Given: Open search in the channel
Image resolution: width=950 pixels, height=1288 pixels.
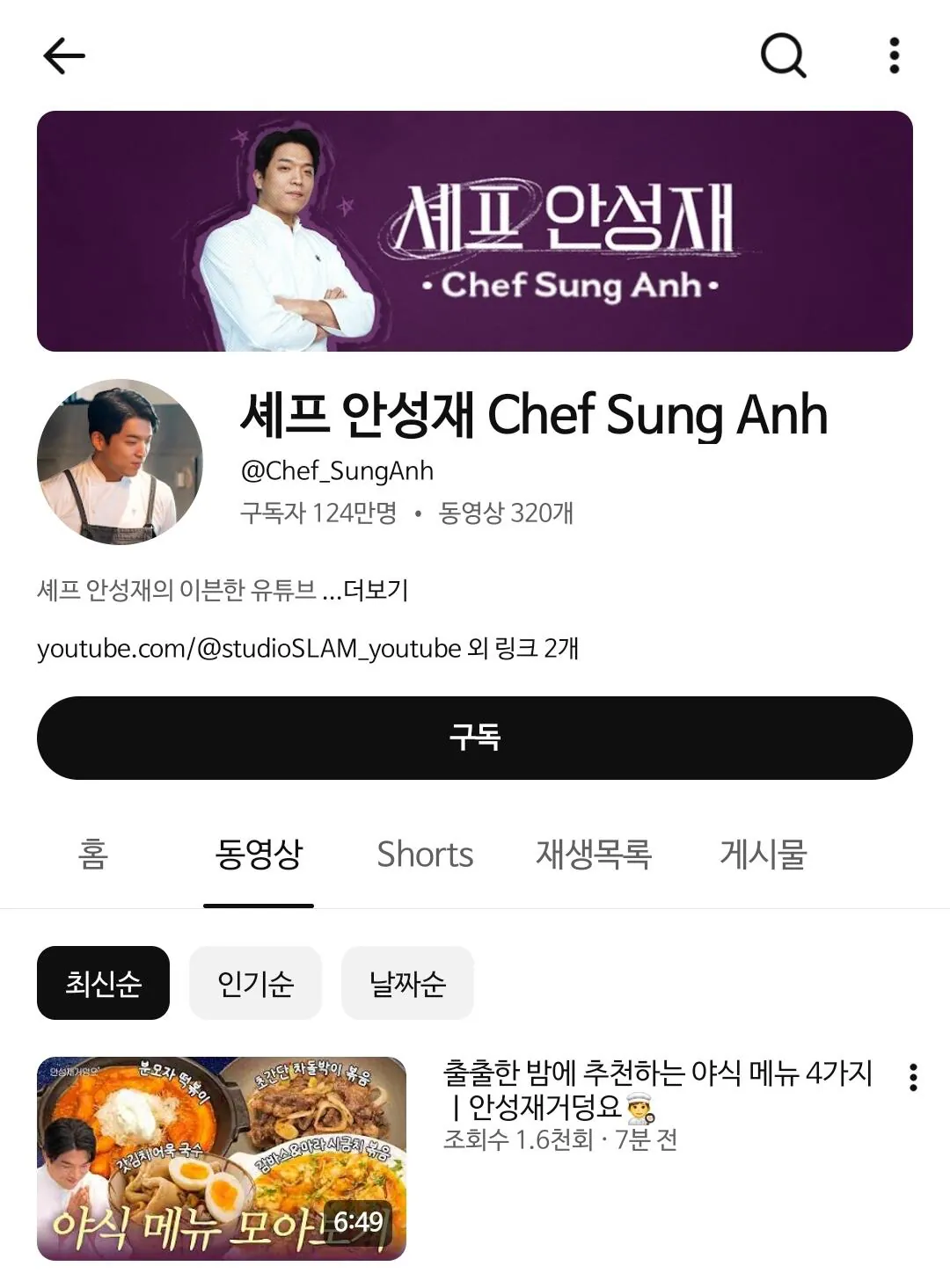Looking at the screenshot, I should (x=783, y=56).
